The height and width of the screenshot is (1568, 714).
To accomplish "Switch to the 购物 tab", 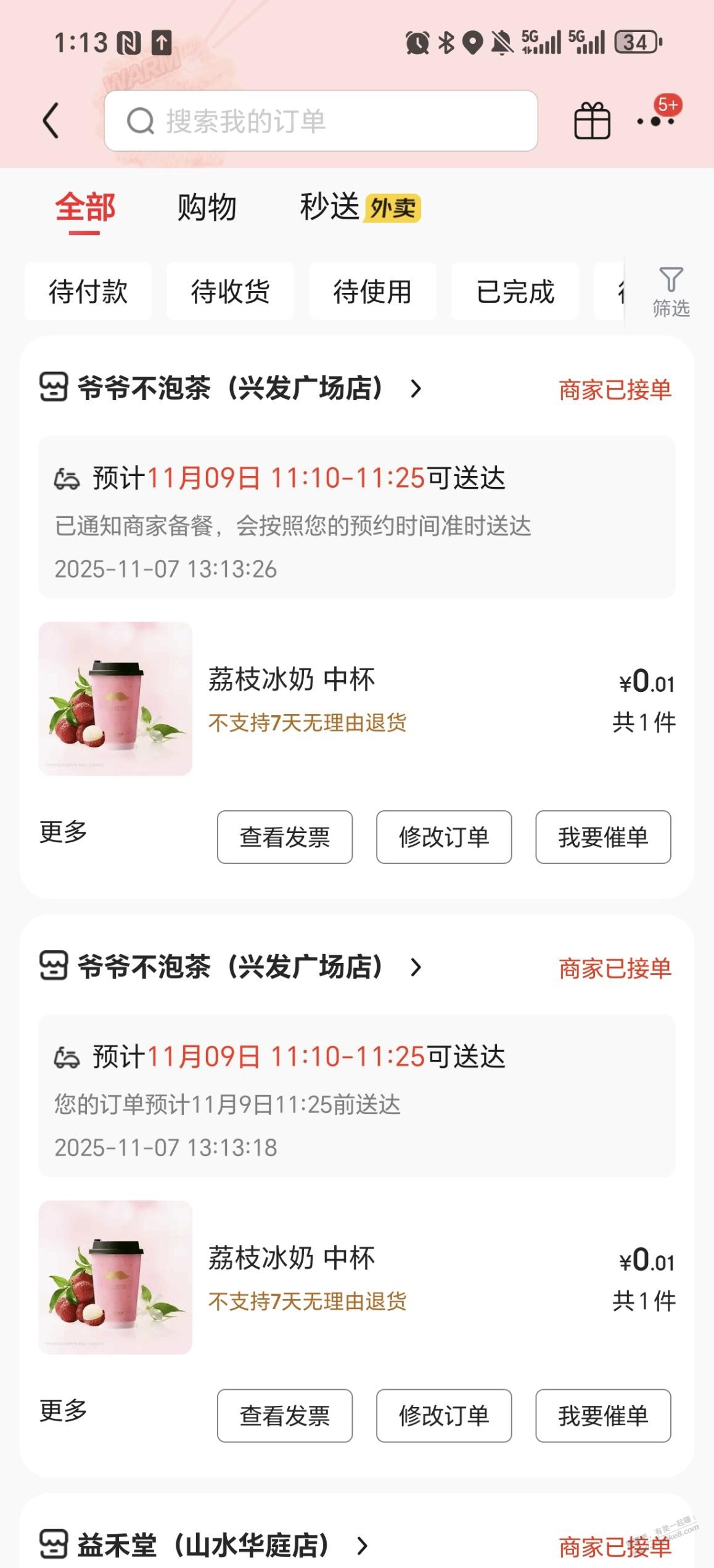I will coord(207,207).
